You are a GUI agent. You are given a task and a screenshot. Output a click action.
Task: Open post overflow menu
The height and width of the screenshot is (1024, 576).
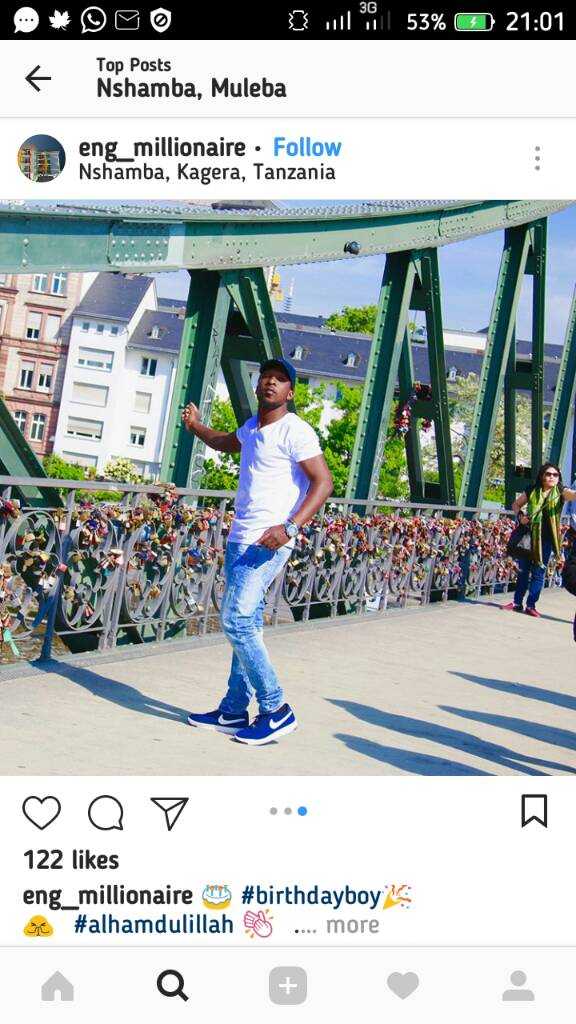pyautogui.click(x=537, y=159)
